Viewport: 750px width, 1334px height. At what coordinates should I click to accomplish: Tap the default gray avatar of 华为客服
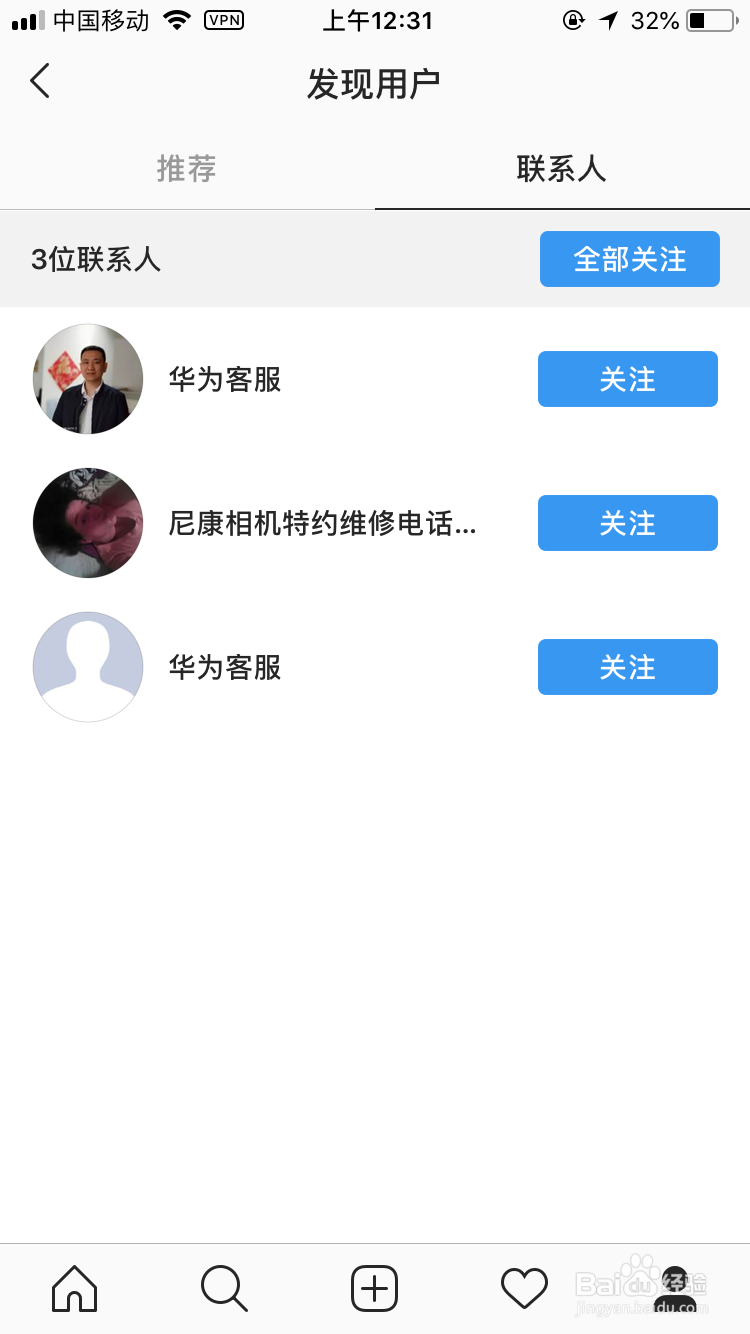(x=88, y=667)
